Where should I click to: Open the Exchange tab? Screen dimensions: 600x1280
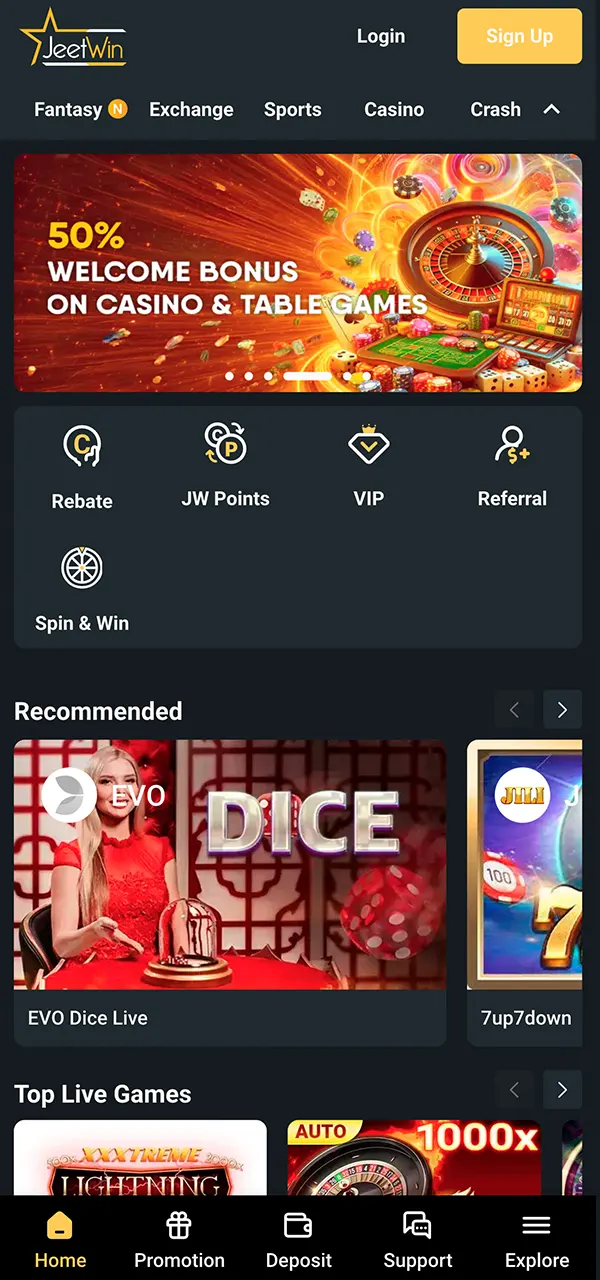pyautogui.click(x=191, y=110)
